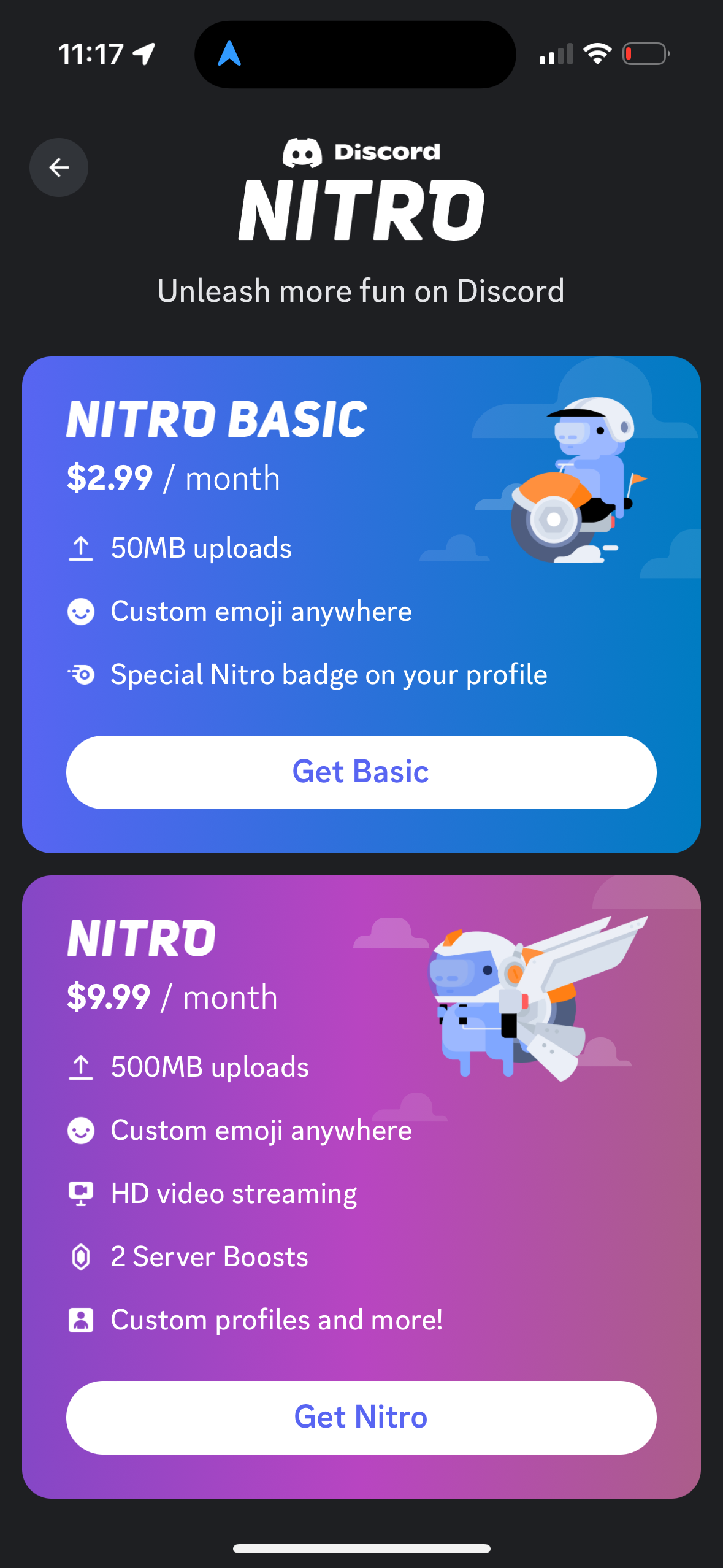This screenshot has height=1568, width=723.
Task: Click the Nitro badge icon
Action: click(x=82, y=674)
